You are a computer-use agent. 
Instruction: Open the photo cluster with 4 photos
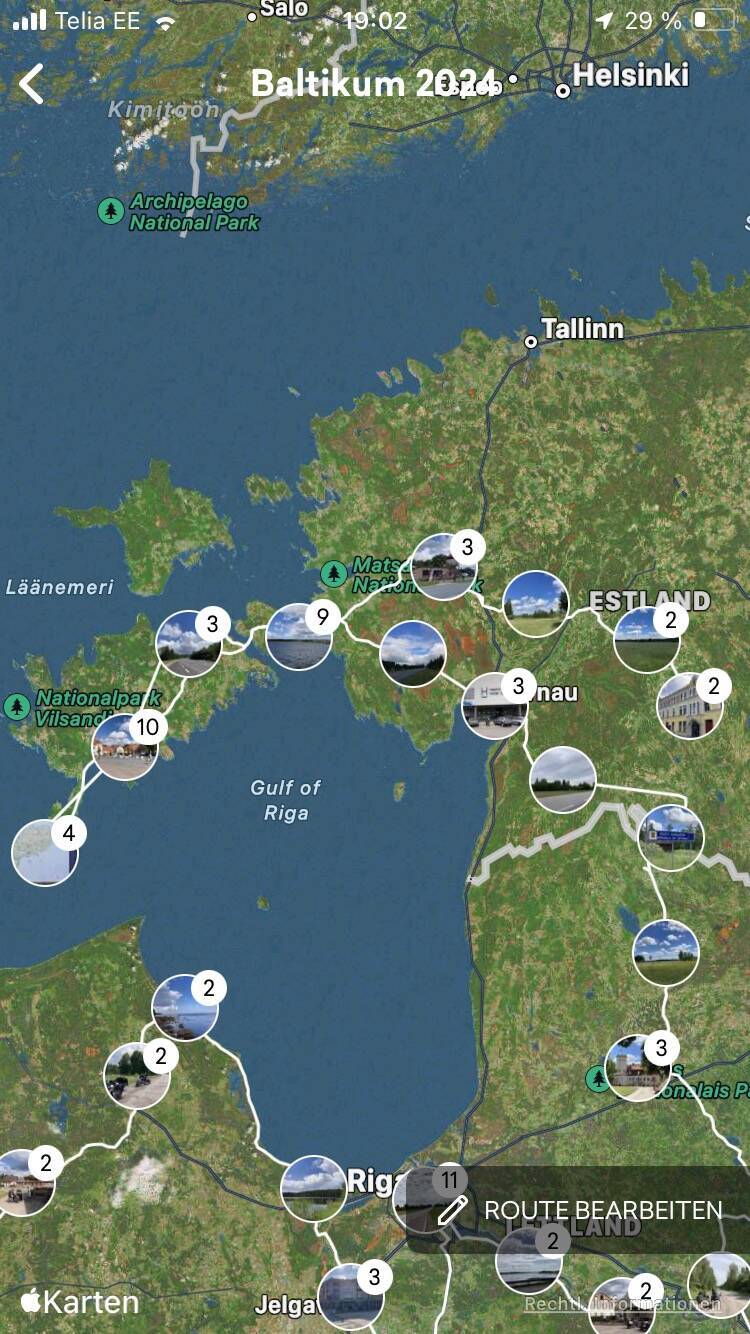coord(45,852)
